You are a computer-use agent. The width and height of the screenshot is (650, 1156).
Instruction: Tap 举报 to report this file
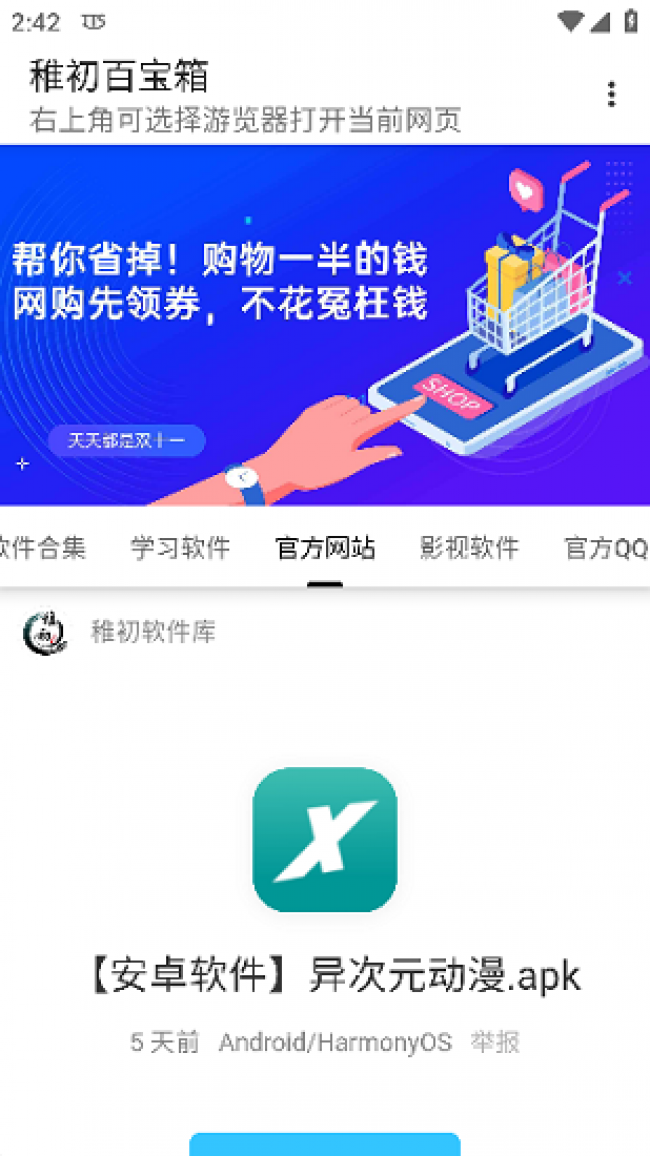click(496, 1043)
